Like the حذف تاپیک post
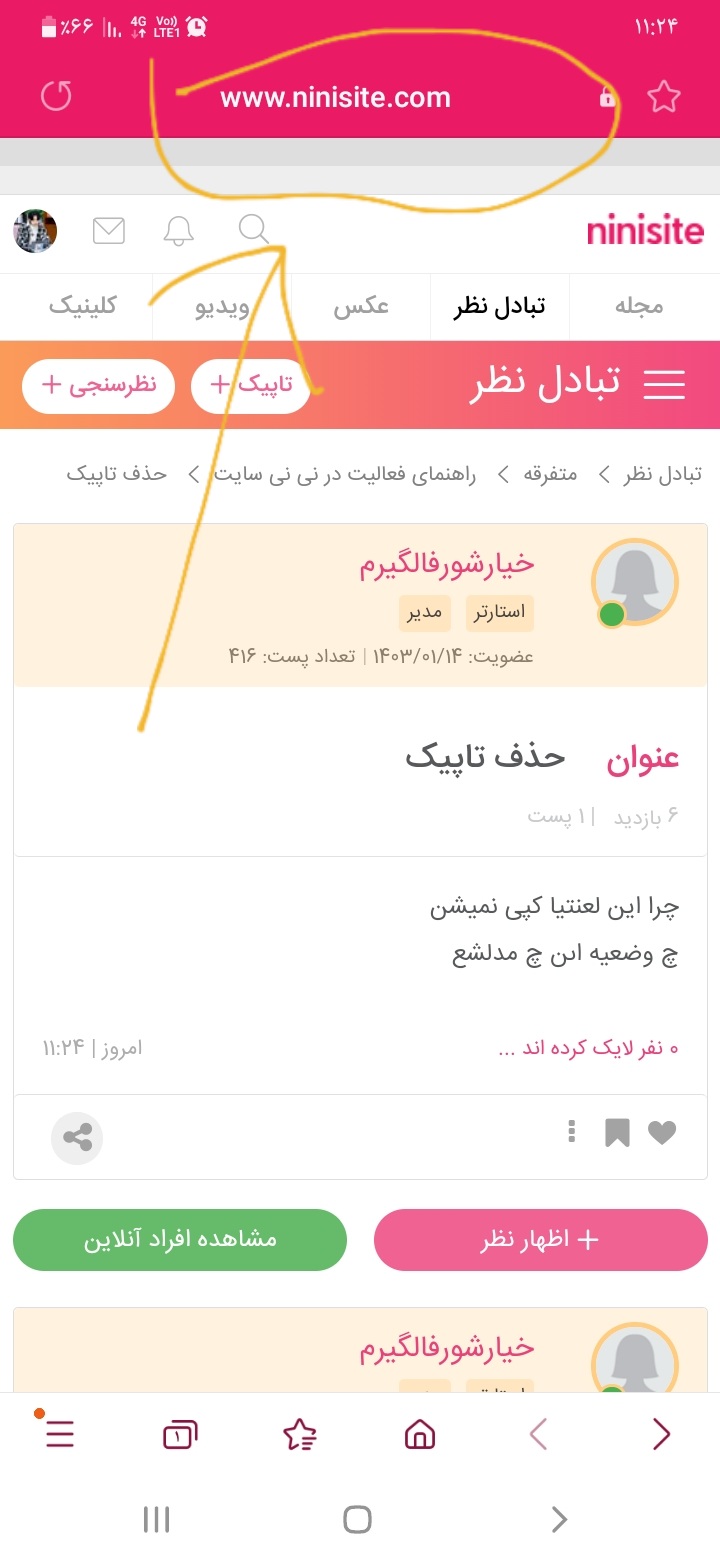The width and height of the screenshot is (720, 1560). pyautogui.click(x=662, y=1132)
